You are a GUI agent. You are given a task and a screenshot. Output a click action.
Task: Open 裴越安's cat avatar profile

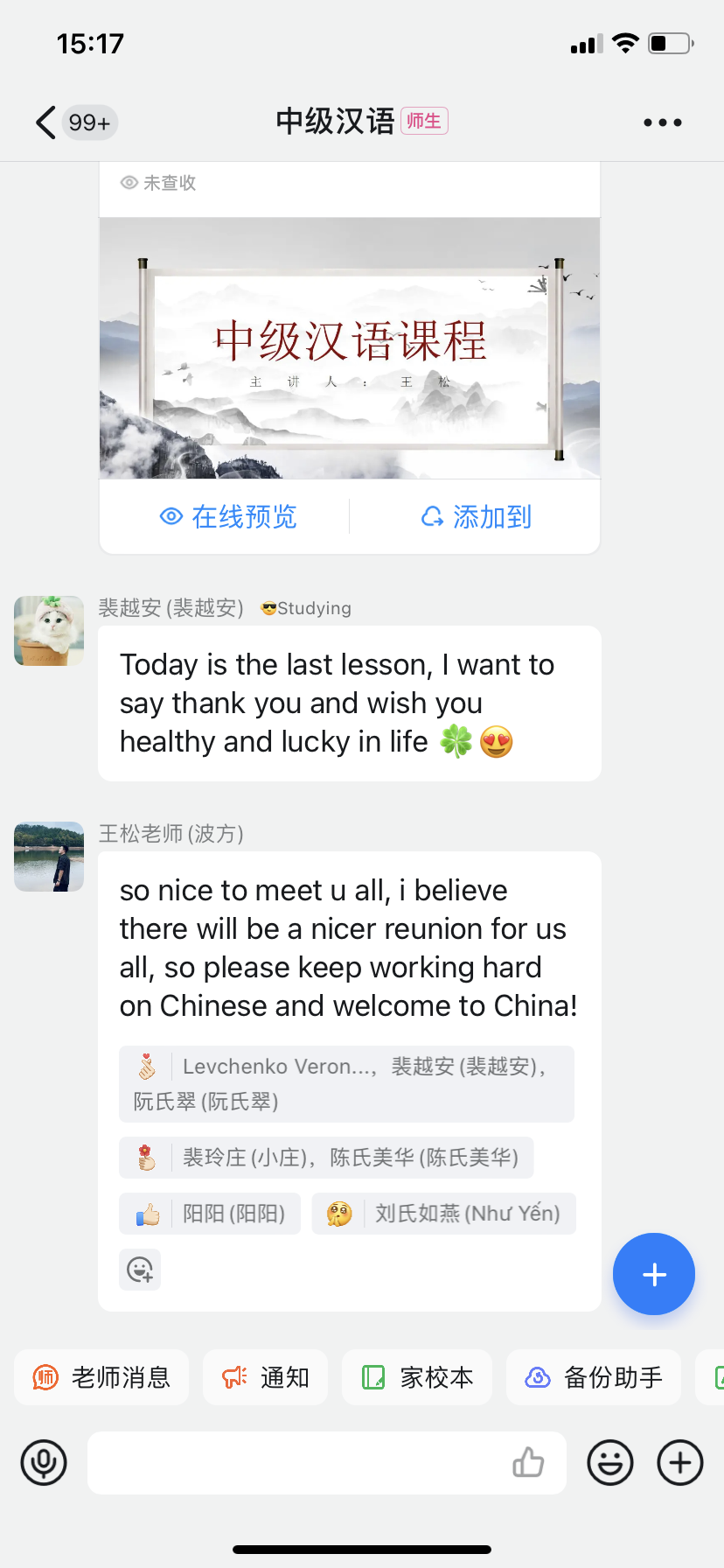point(49,631)
